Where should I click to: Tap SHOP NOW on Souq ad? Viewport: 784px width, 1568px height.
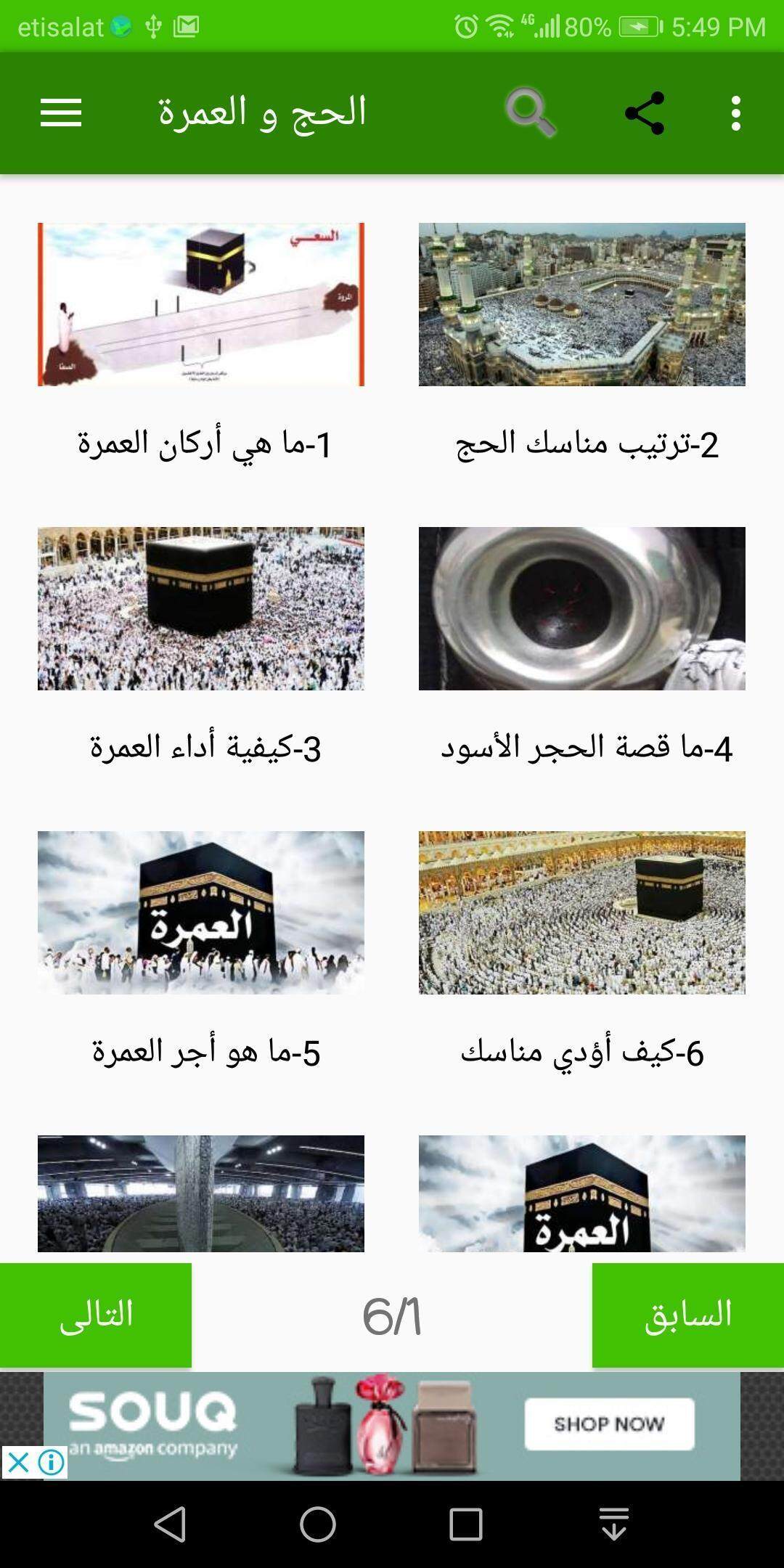coord(609,1424)
